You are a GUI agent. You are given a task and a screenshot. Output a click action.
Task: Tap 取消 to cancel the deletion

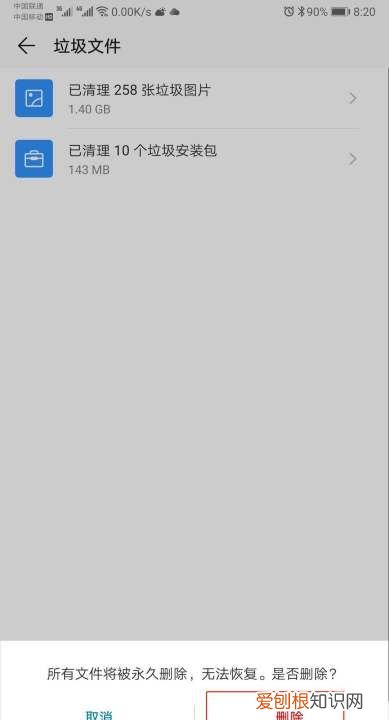[99, 713]
